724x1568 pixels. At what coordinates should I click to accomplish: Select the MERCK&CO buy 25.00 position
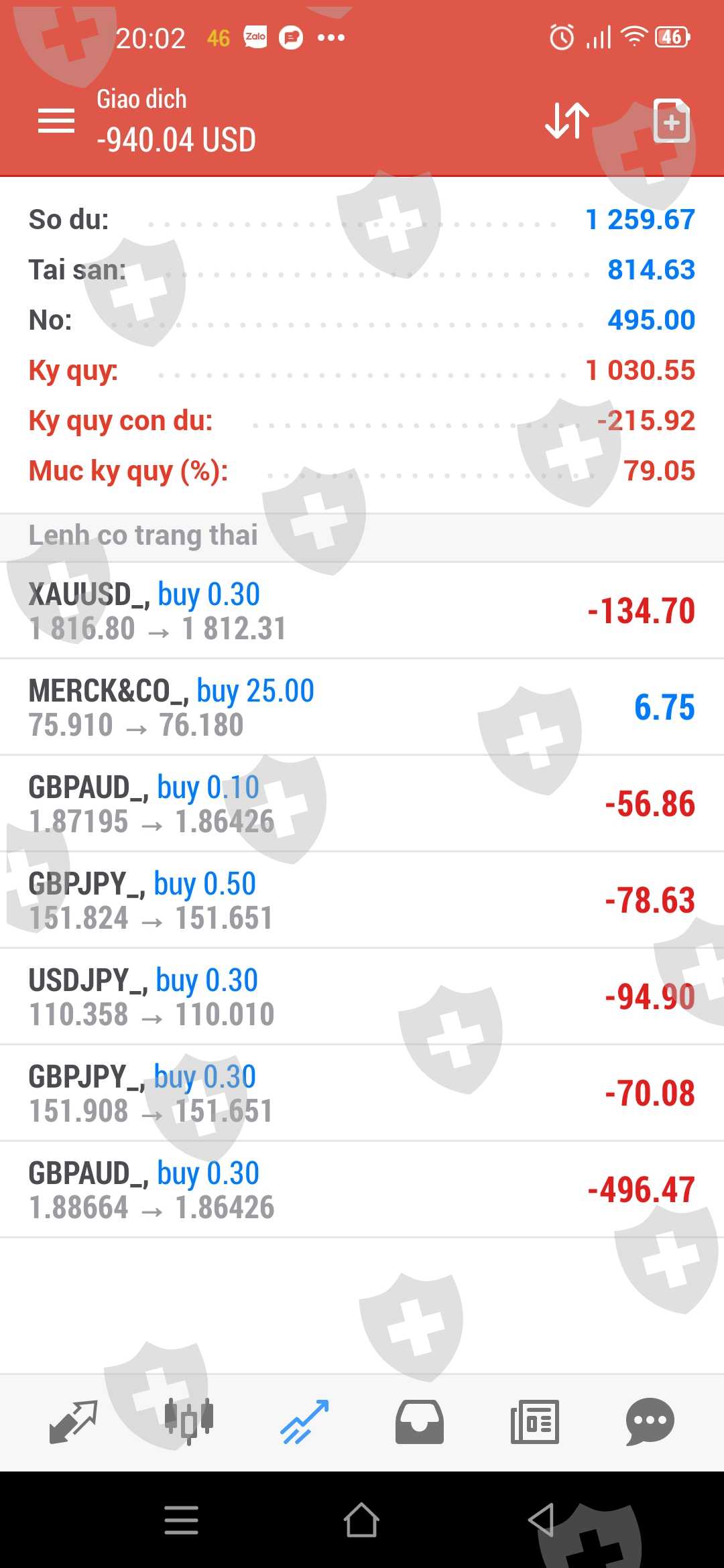362,707
